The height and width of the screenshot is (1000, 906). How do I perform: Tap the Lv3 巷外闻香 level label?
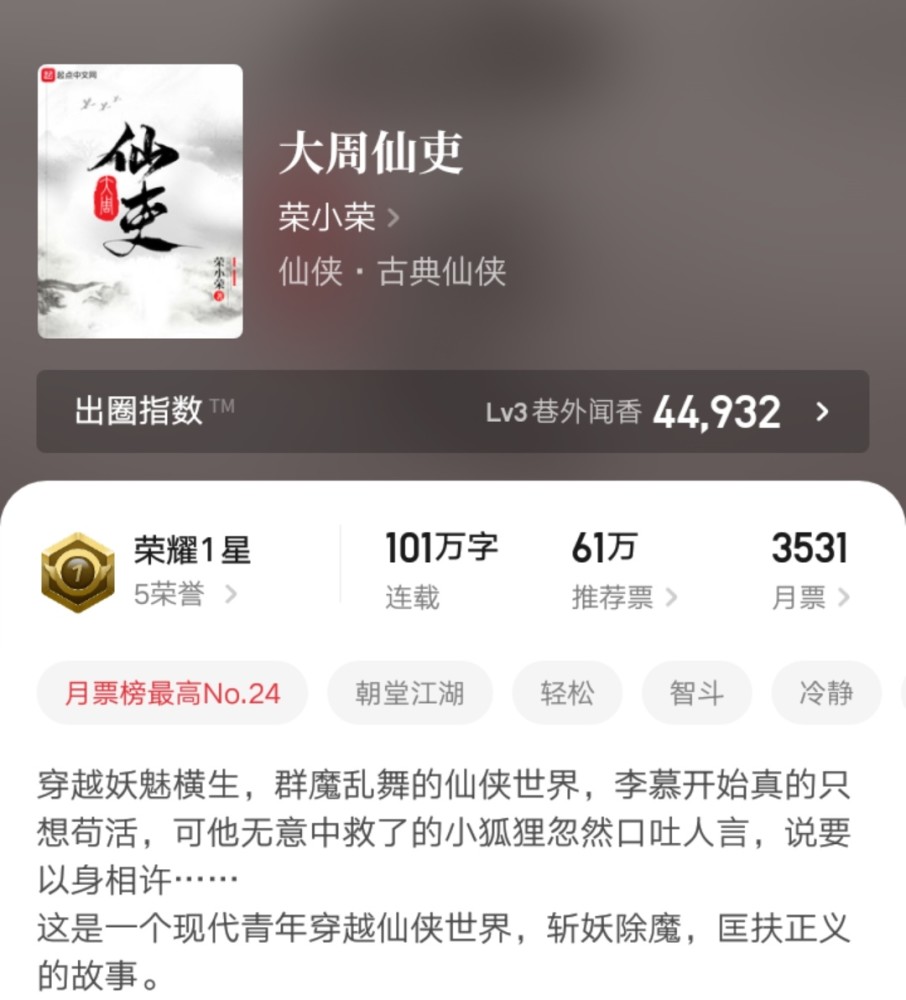pos(570,411)
